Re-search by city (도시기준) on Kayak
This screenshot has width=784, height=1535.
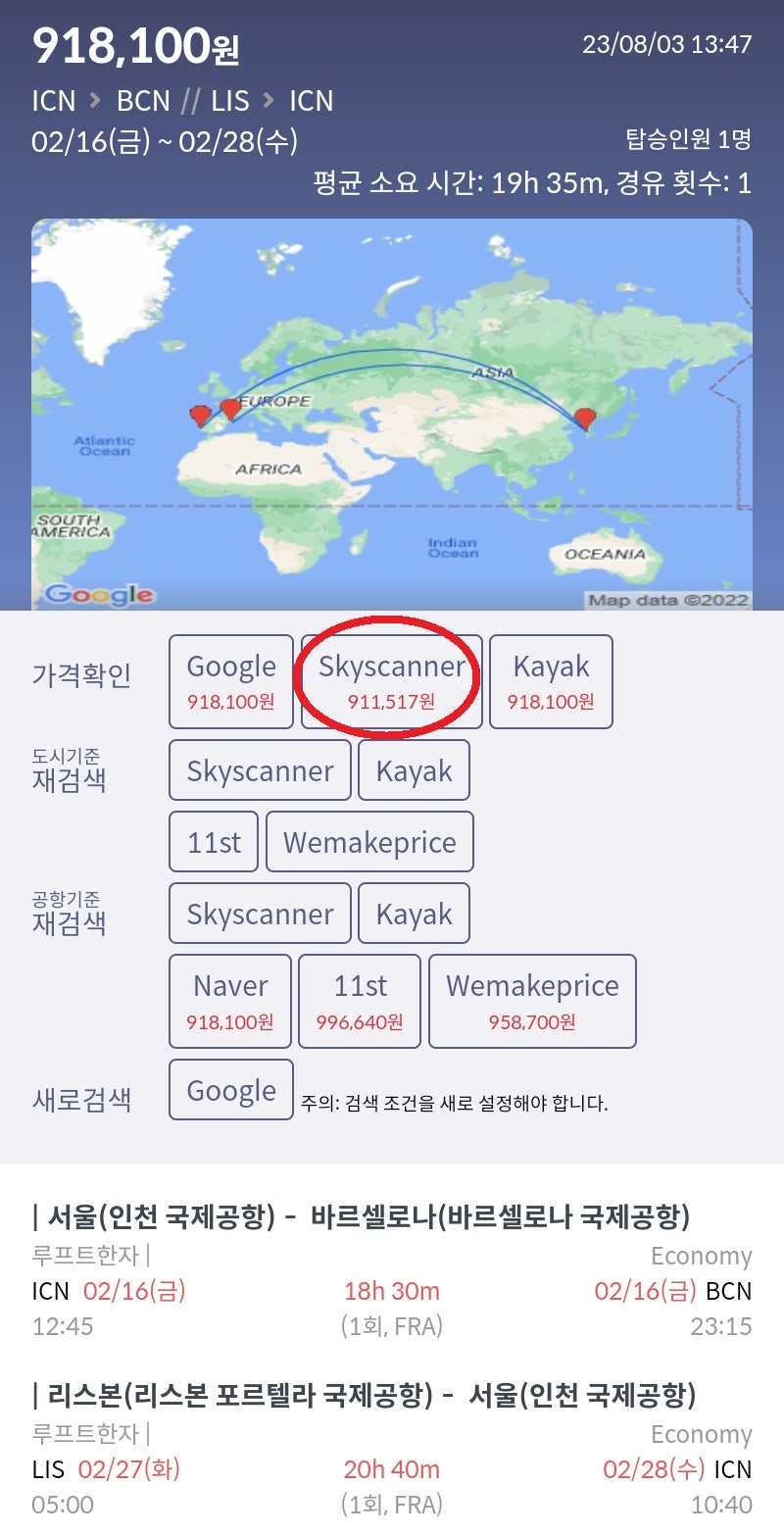(414, 770)
